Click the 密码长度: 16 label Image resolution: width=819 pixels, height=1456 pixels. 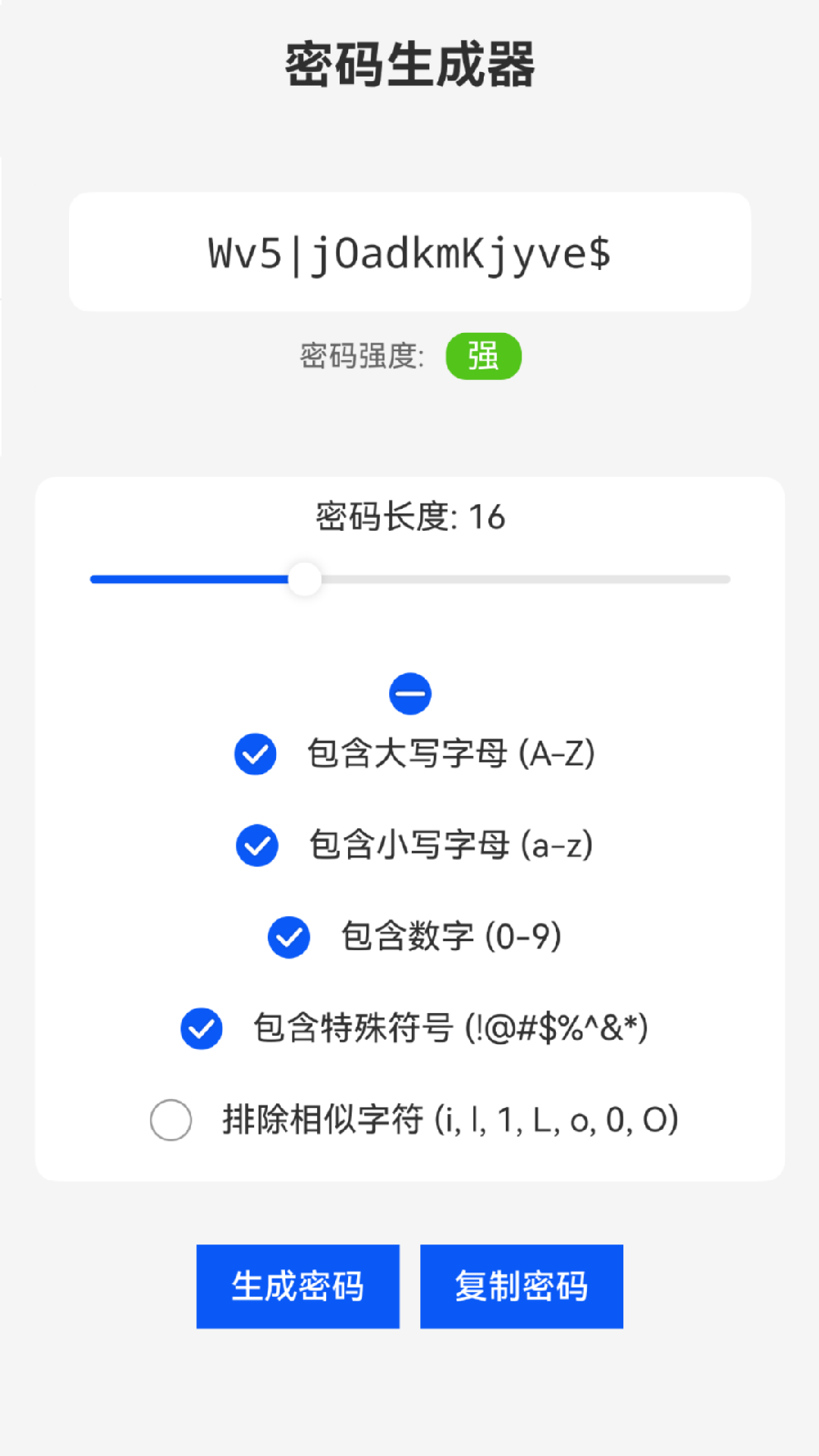(409, 518)
